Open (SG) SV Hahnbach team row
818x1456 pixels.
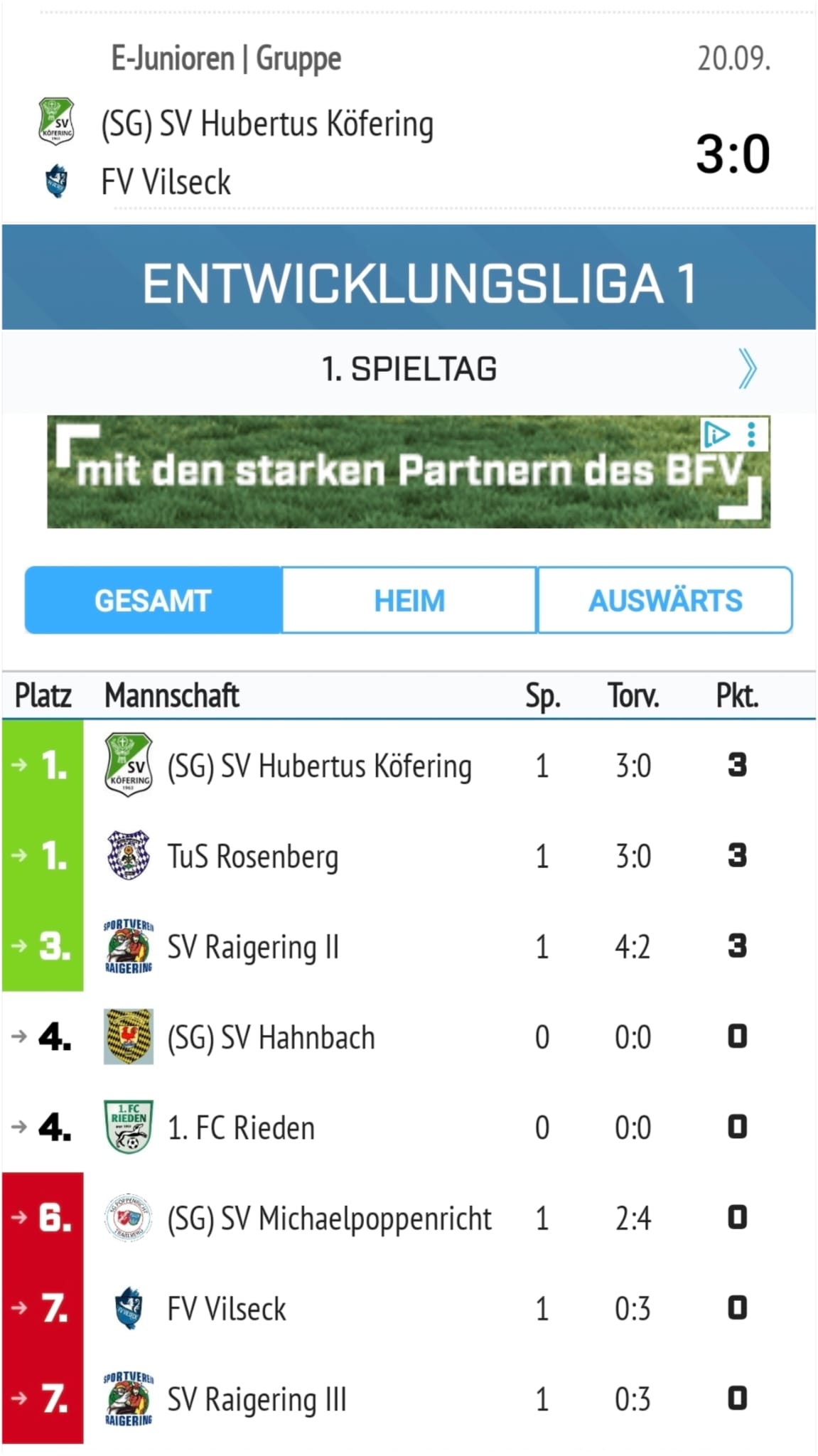click(x=271, y=1037)
